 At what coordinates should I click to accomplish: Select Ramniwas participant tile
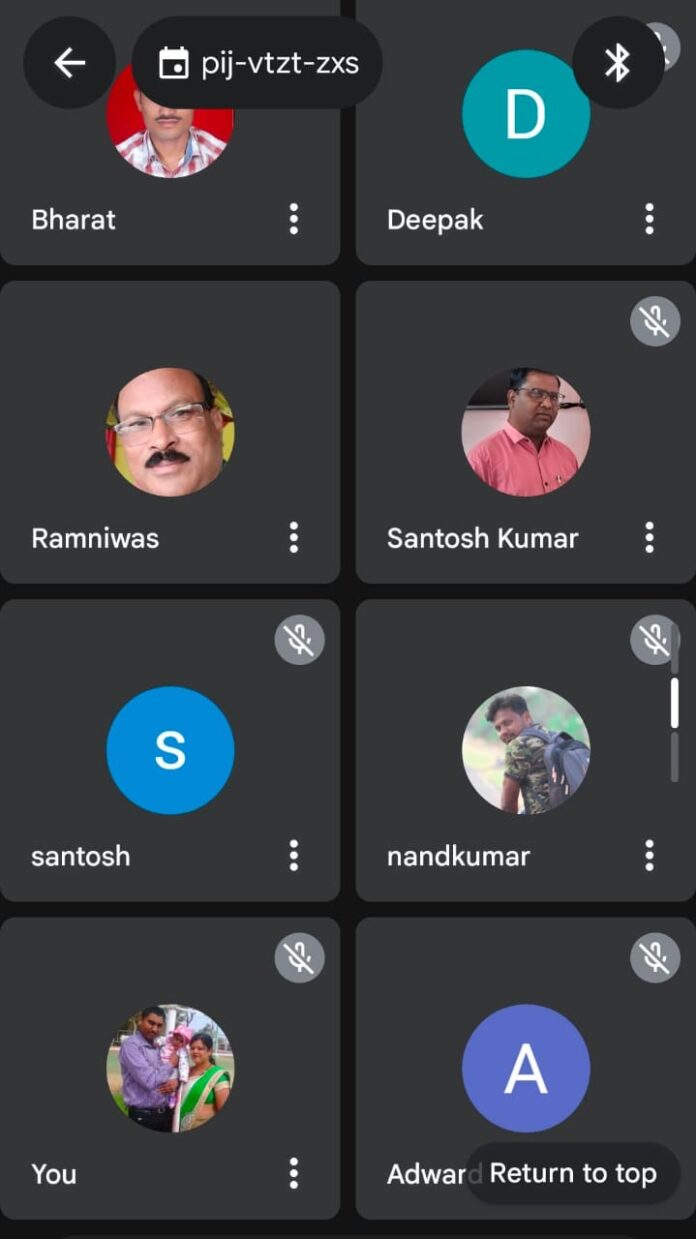(x=170, y=432)
